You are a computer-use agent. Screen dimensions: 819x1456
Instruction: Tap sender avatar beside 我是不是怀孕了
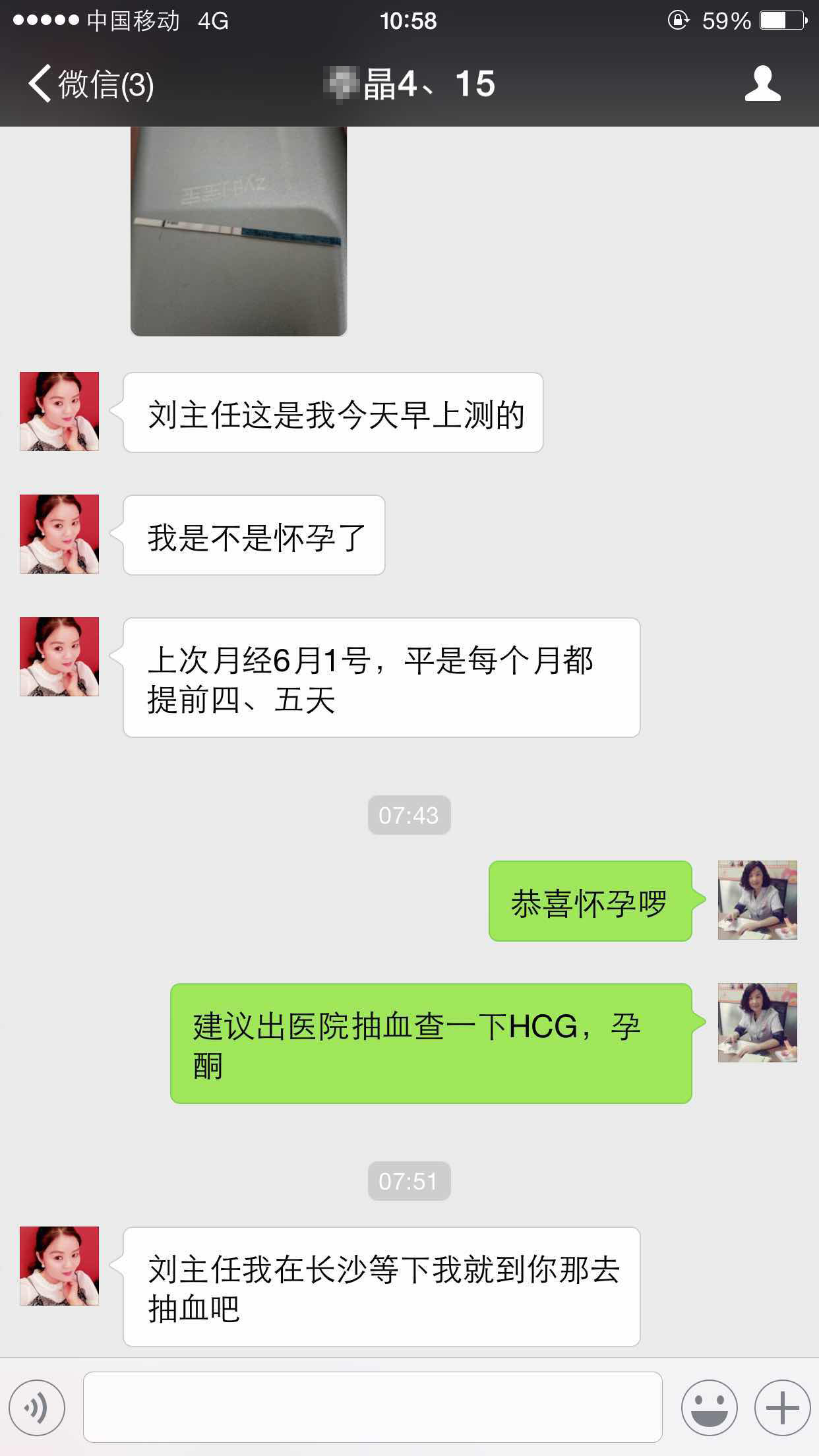click(x=59, y=534)
